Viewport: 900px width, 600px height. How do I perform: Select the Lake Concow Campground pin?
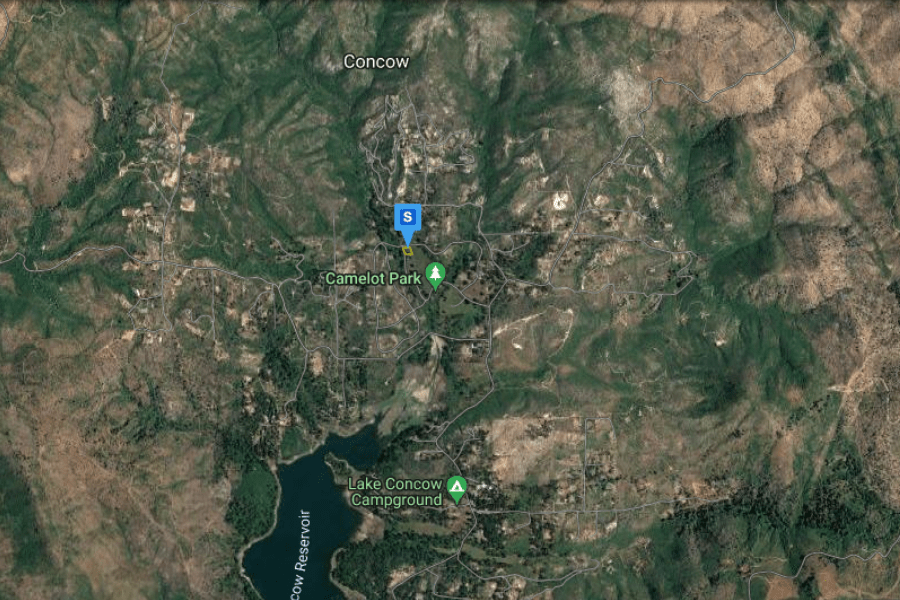pos(456,490)
